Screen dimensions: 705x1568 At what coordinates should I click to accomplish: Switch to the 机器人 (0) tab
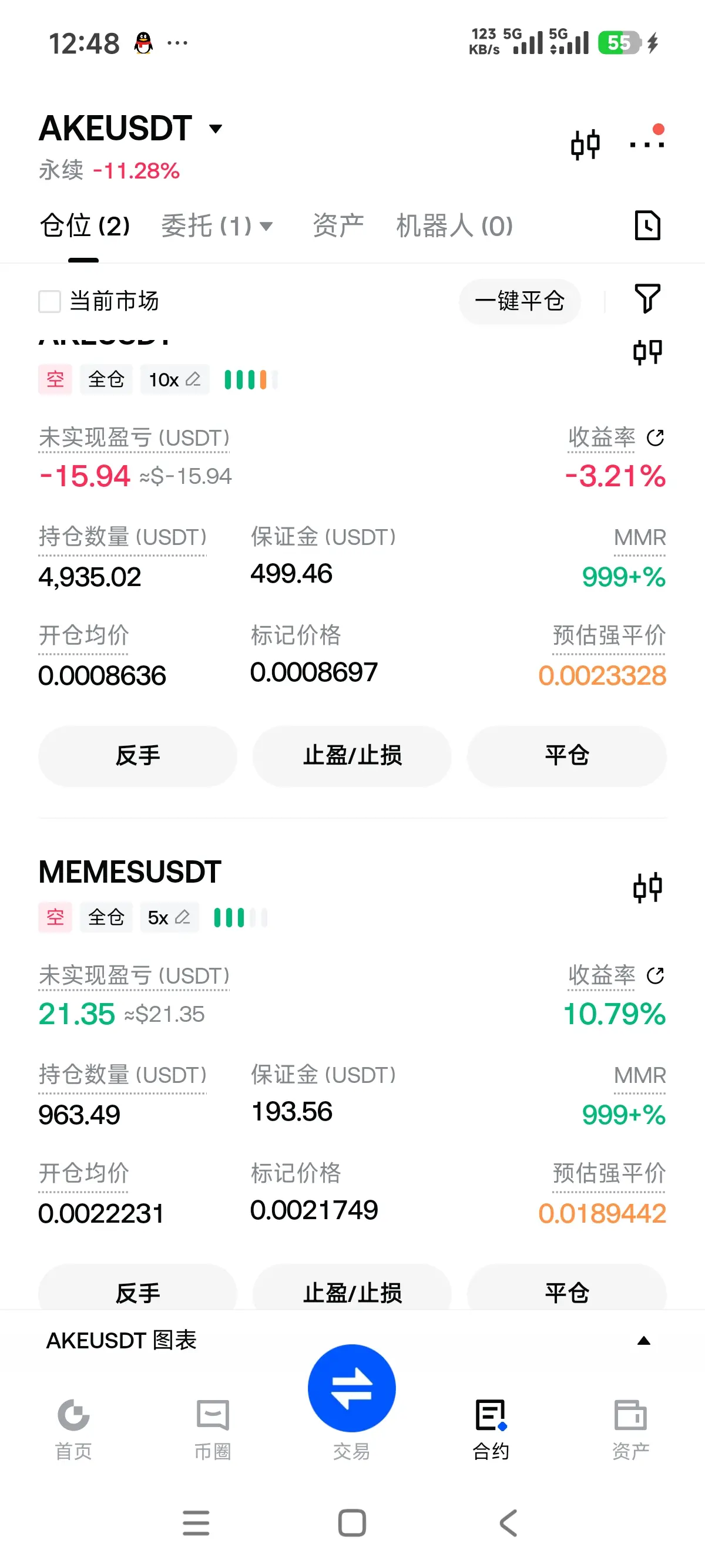tap(454, 226)
